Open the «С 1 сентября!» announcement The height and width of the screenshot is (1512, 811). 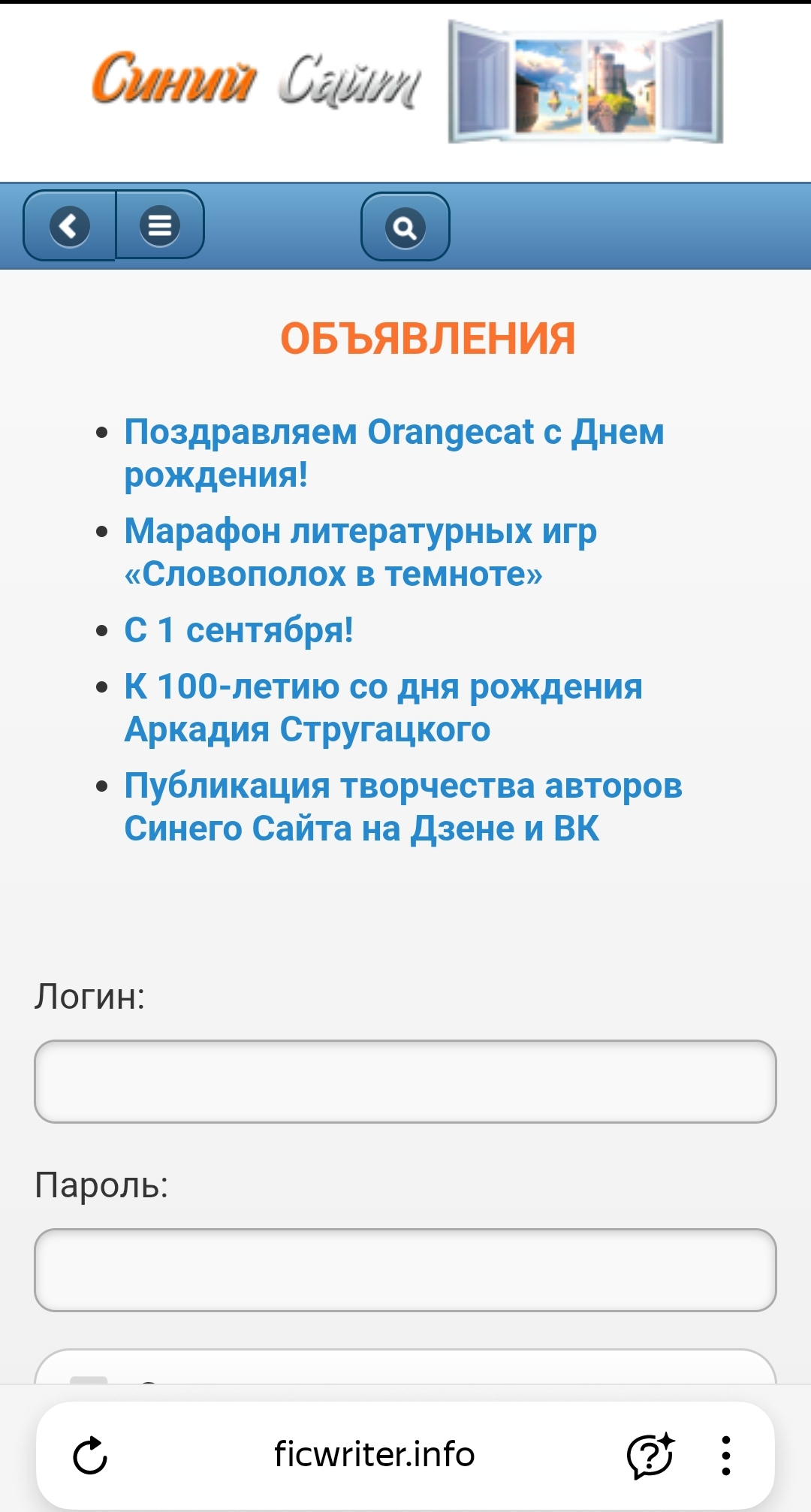tap(239, 629)
